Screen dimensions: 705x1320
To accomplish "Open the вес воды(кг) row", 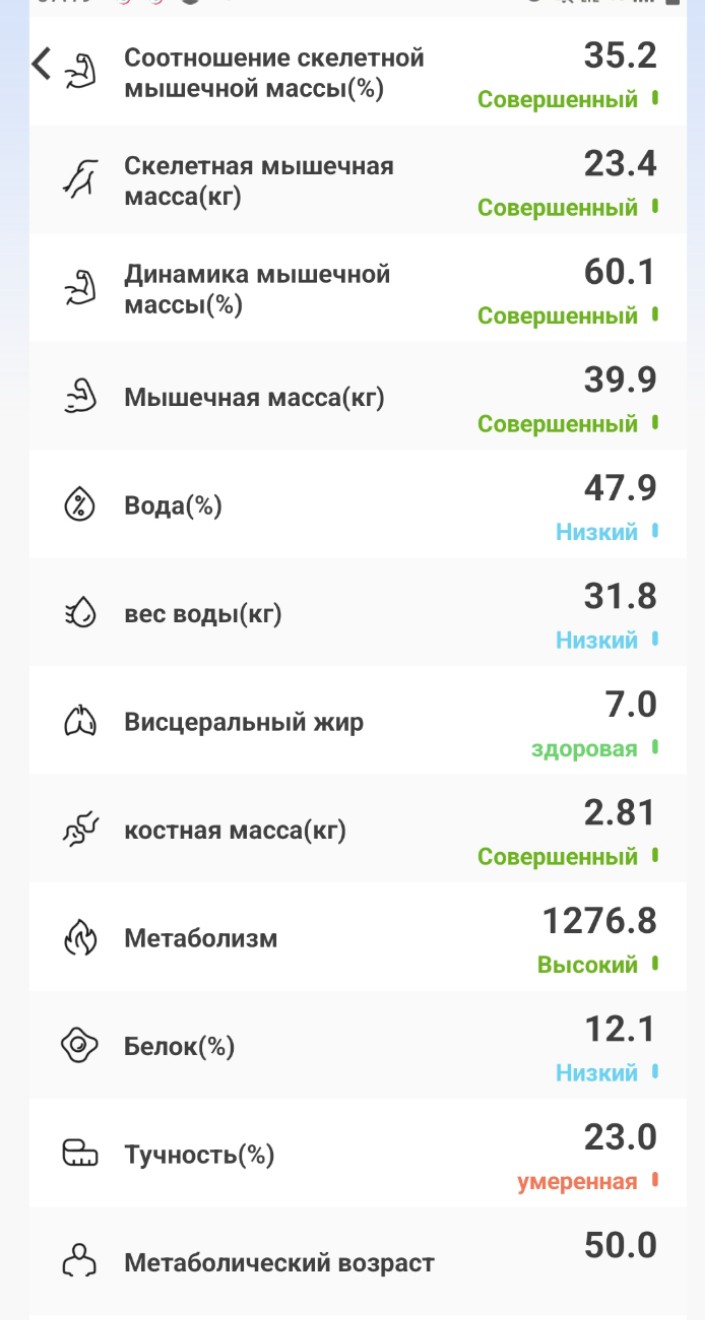I will pos(356,613).
